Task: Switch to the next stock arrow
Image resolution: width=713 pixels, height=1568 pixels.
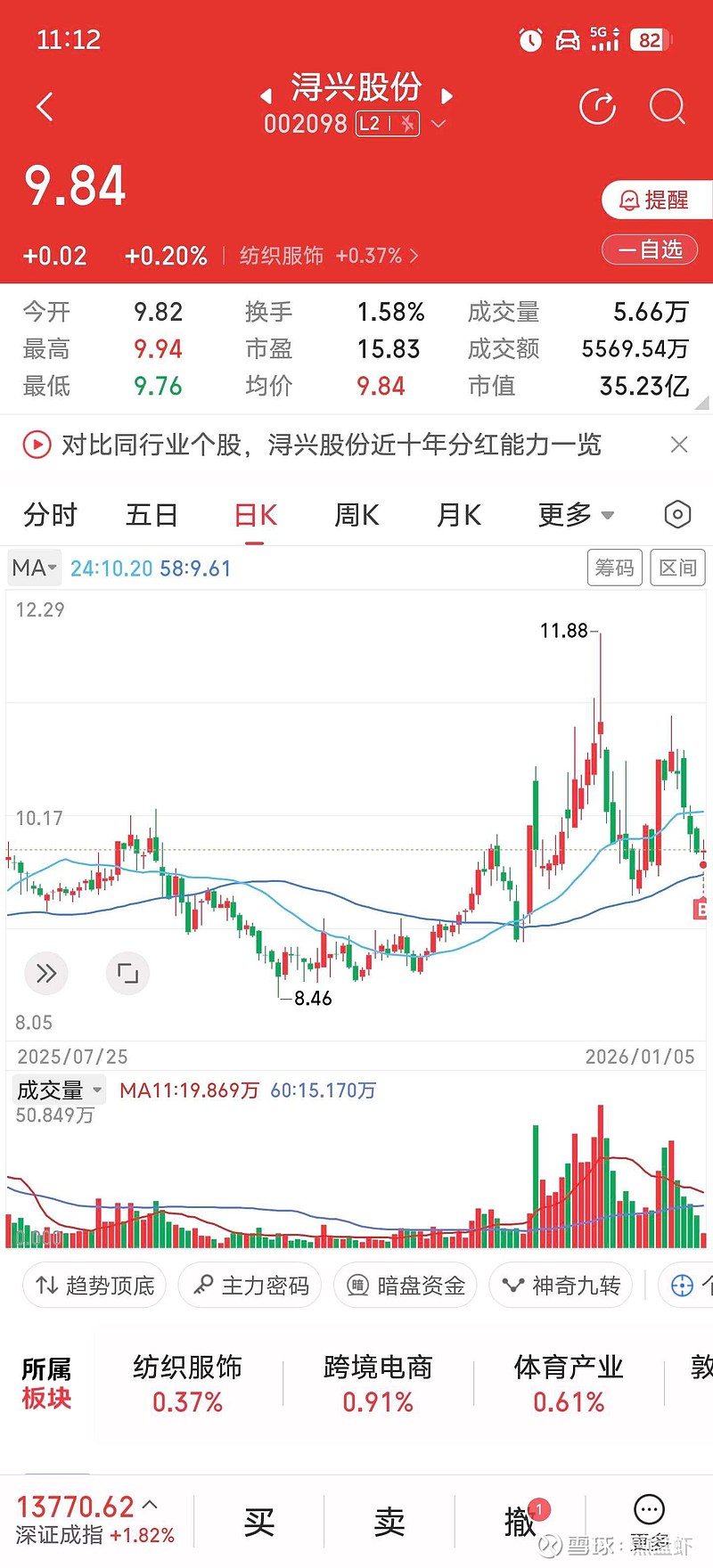Action: 447,95
